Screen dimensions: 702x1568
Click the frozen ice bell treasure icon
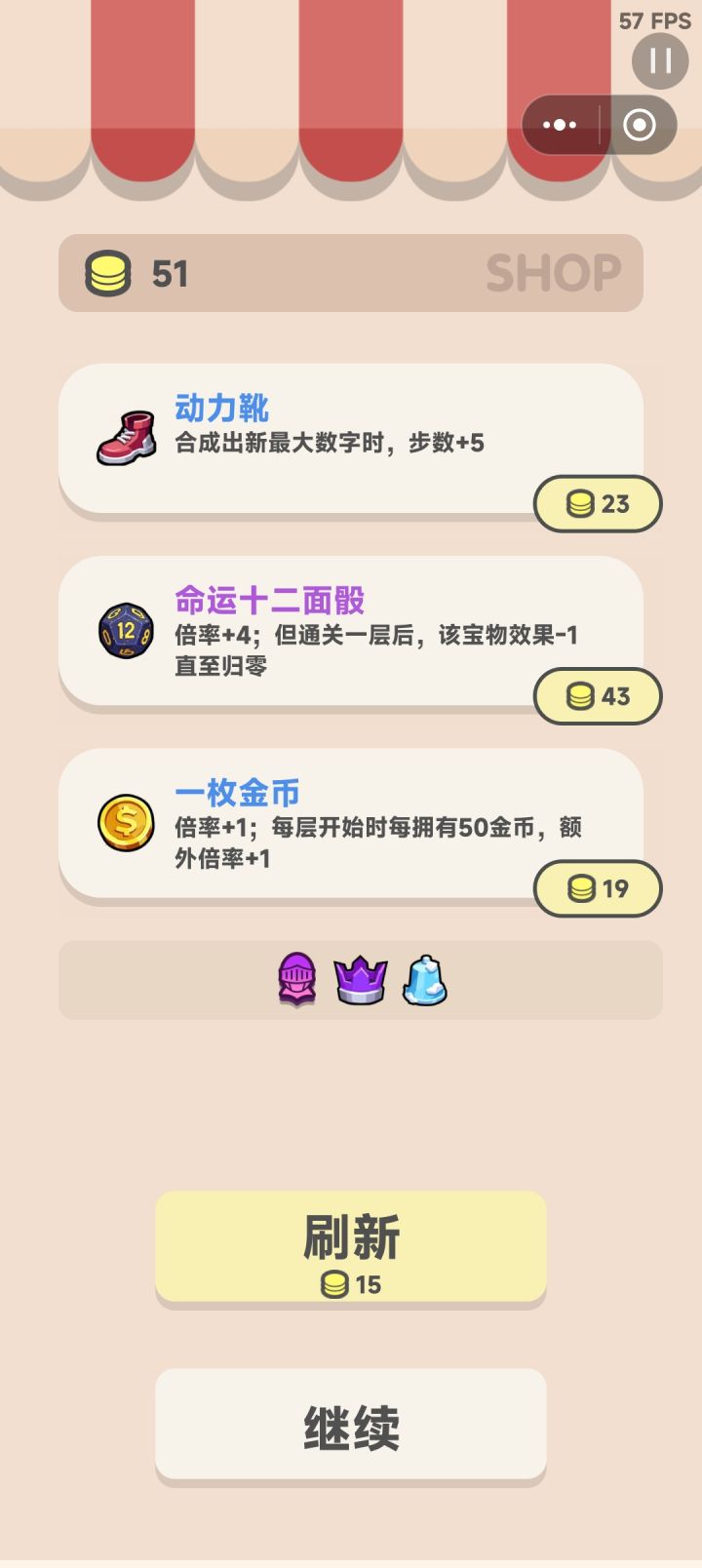(426, 981)
